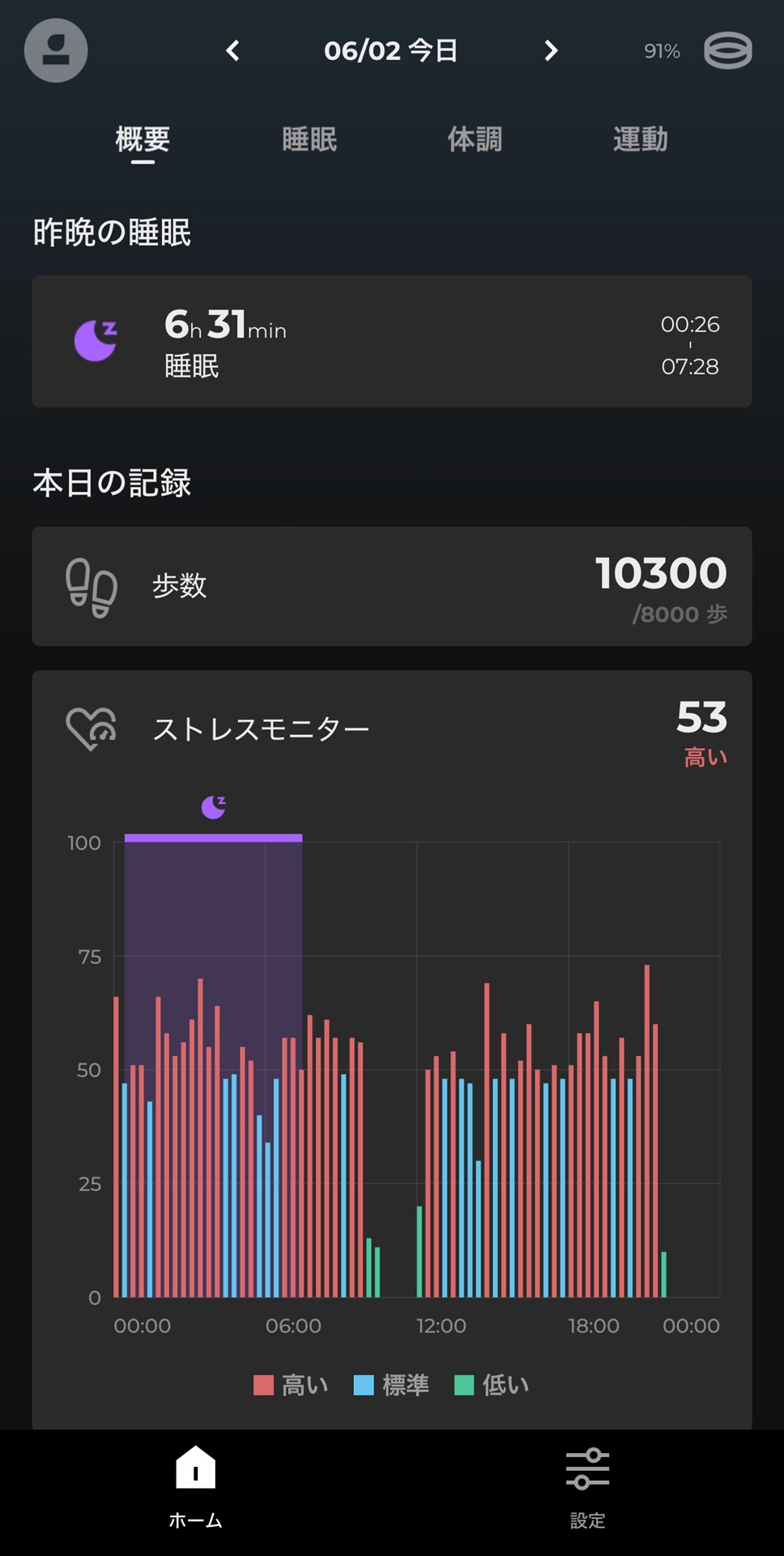Switch to the 睡眠 tab
Viewport: 784px width, 1556px height.
[309, 139]
